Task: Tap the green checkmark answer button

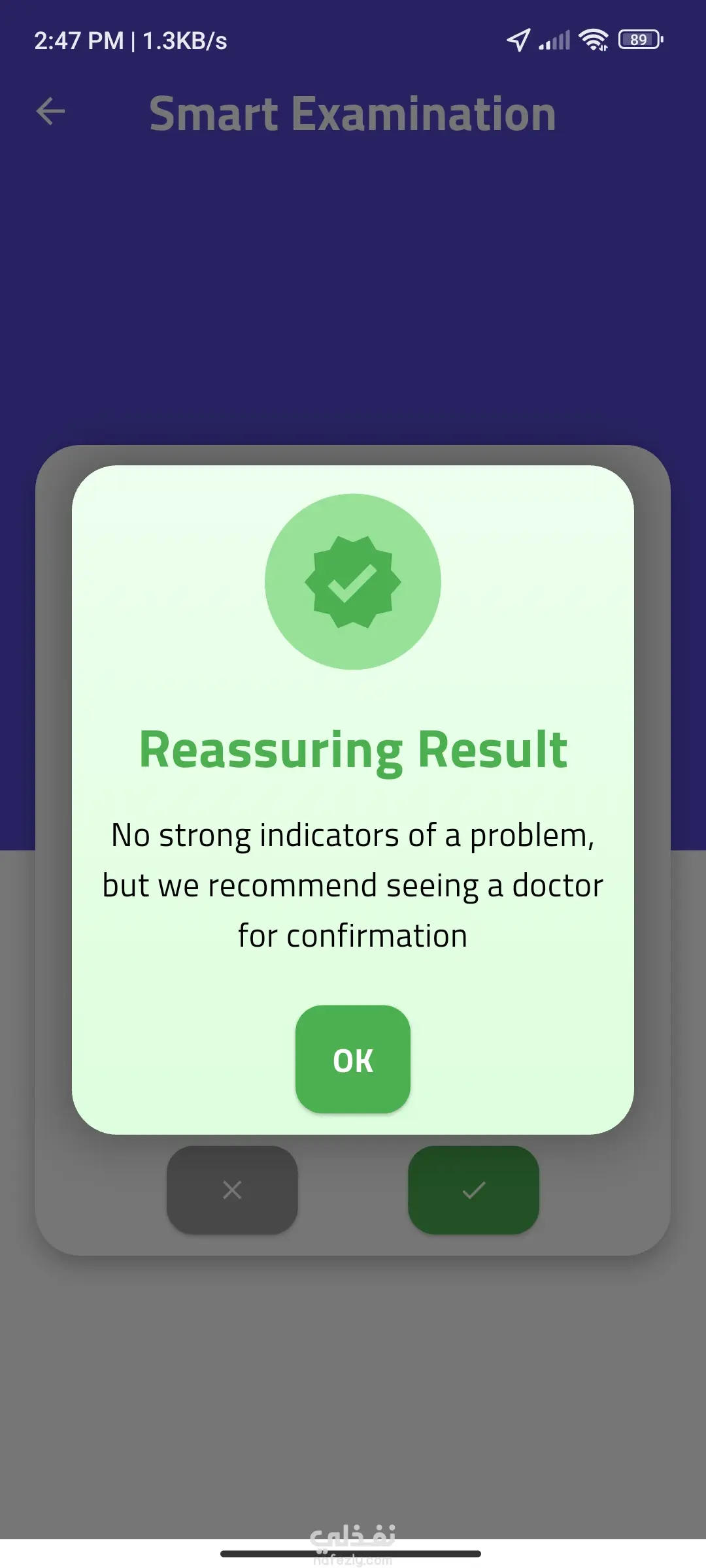Action: point(473,1190)
